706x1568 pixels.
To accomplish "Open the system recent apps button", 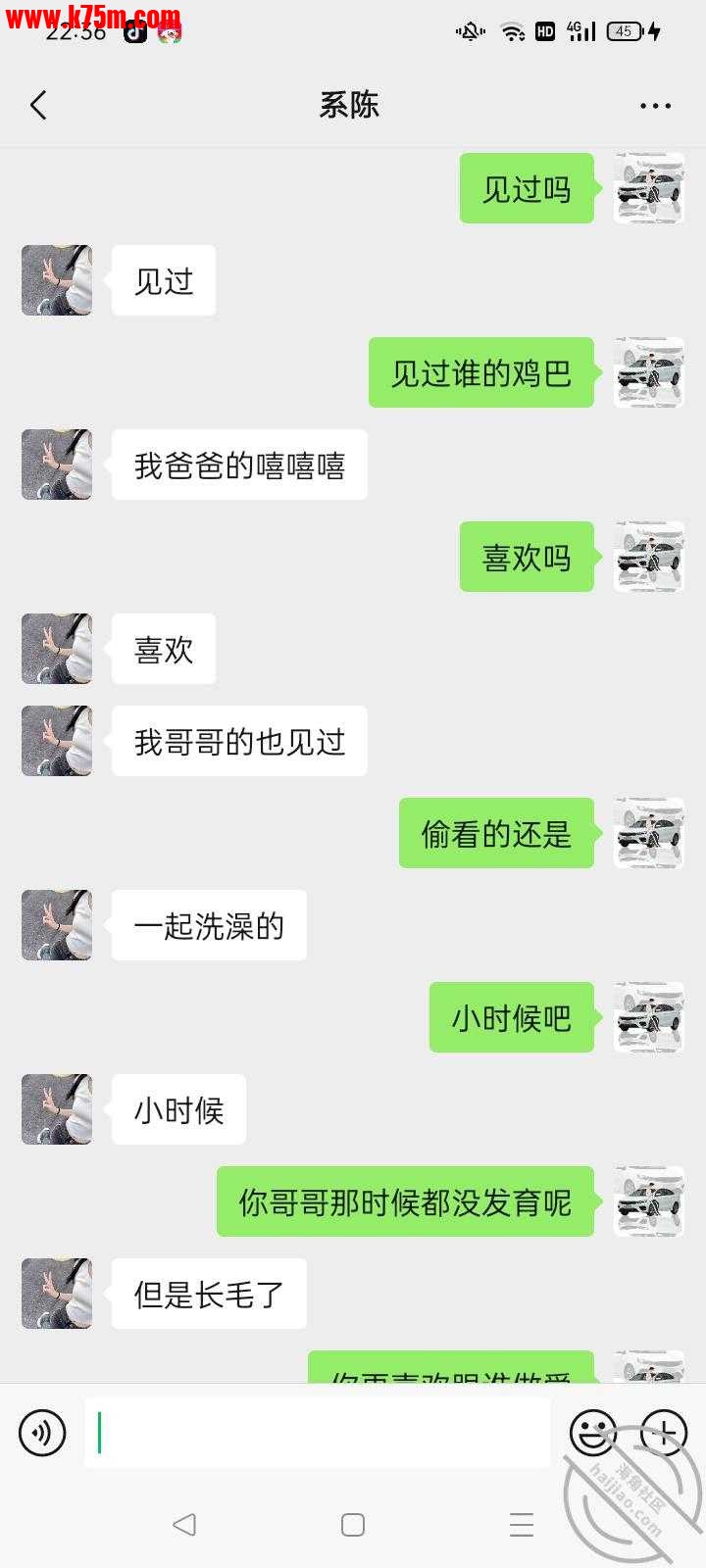I will tap(522, 1524).
